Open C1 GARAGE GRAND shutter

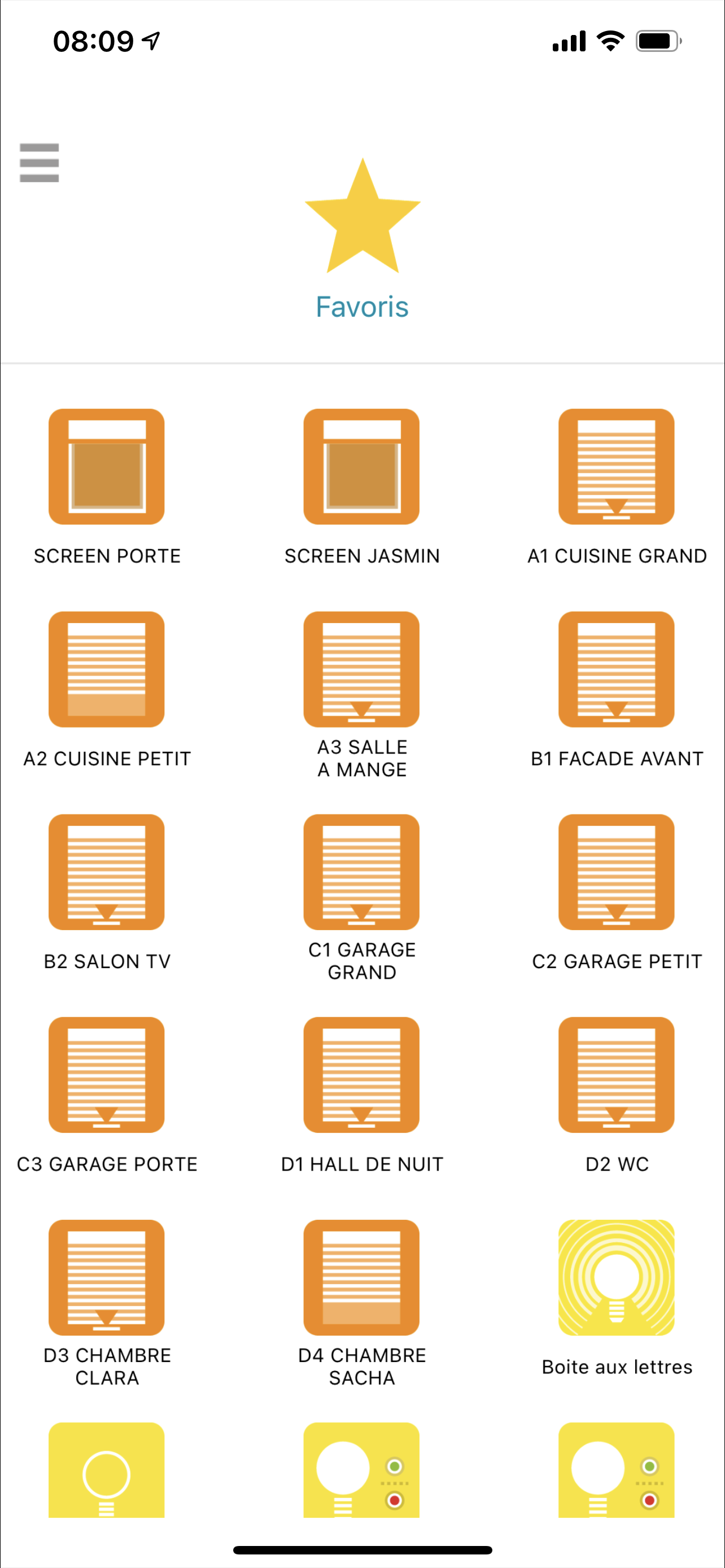pyautogui.click(x=361, y=871)
